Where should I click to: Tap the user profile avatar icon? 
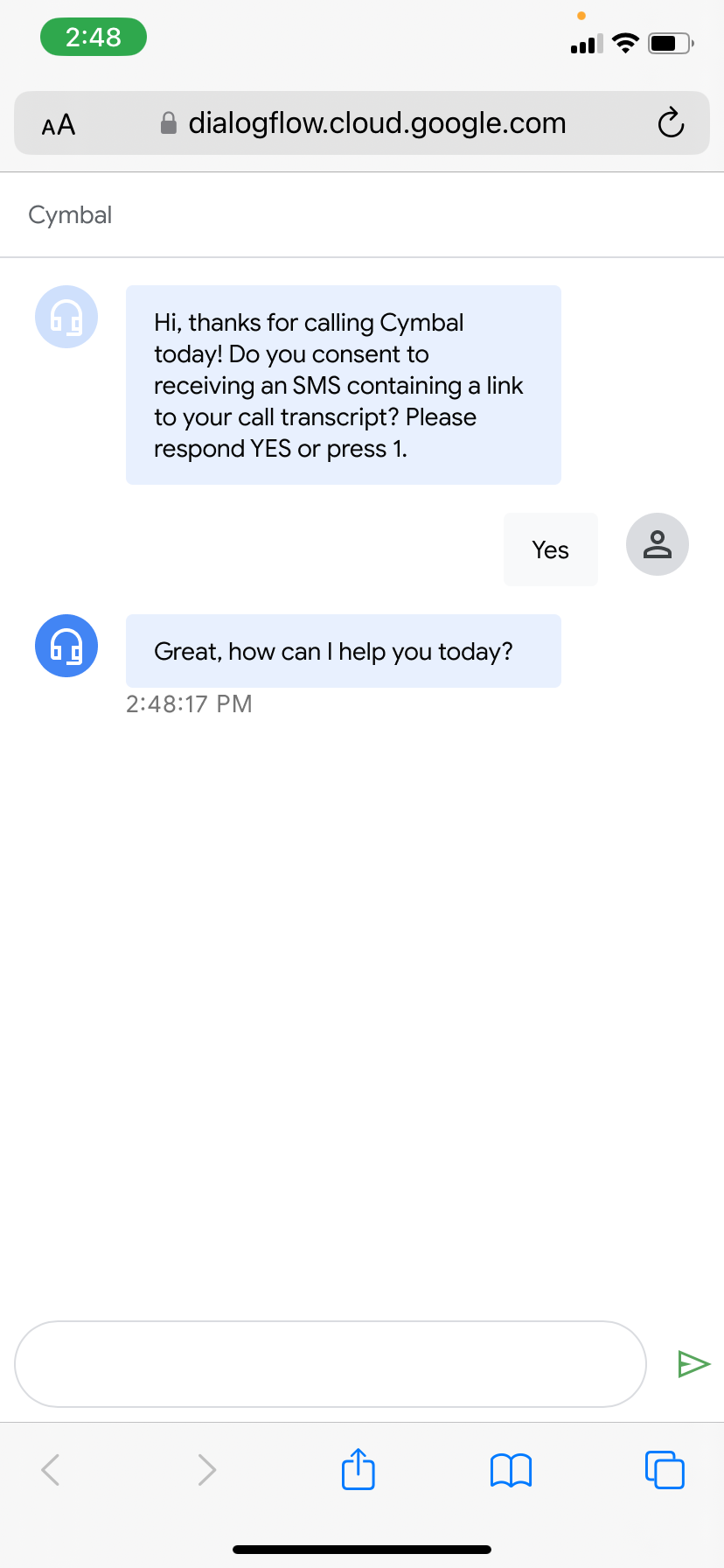(x=657, y=543)
